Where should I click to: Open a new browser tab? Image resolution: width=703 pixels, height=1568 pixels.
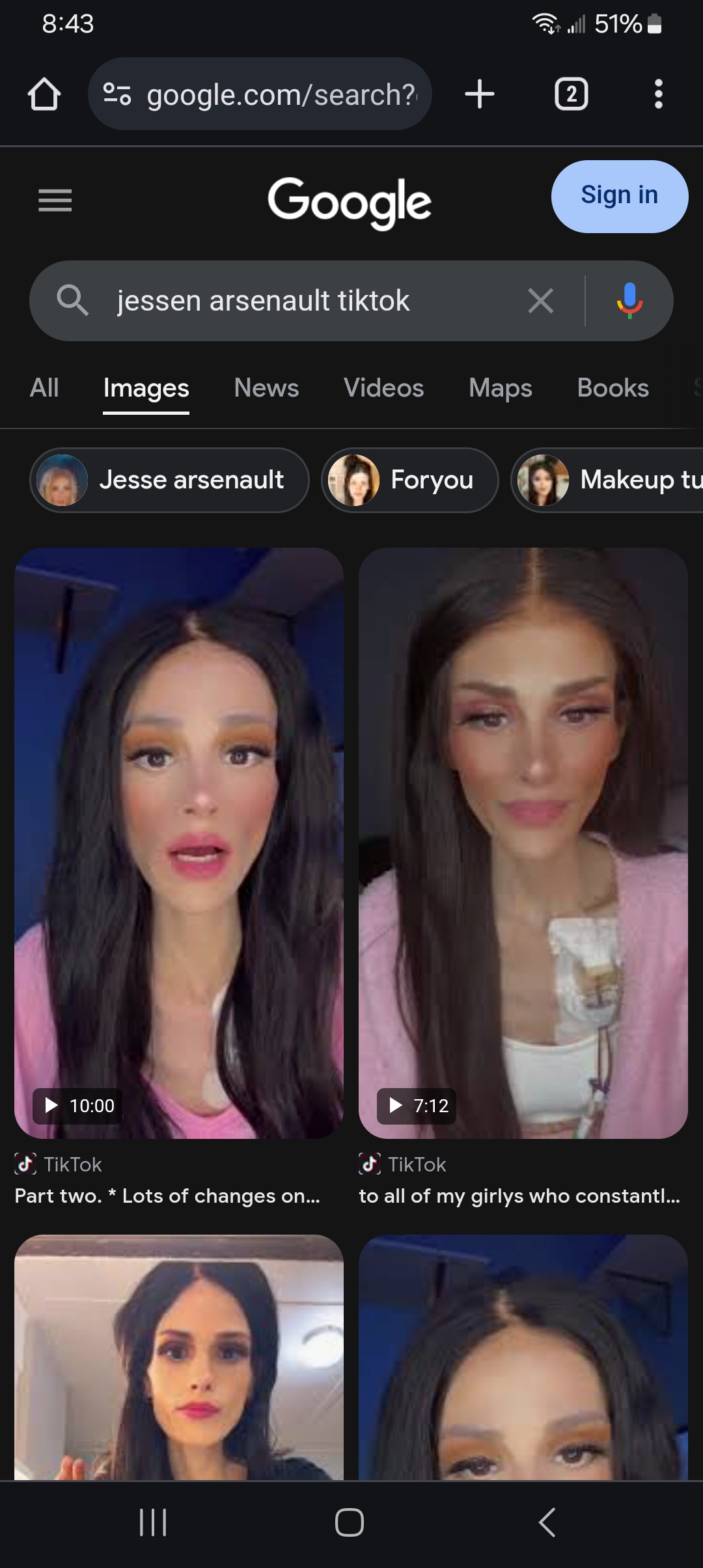[x=480, y=94]
